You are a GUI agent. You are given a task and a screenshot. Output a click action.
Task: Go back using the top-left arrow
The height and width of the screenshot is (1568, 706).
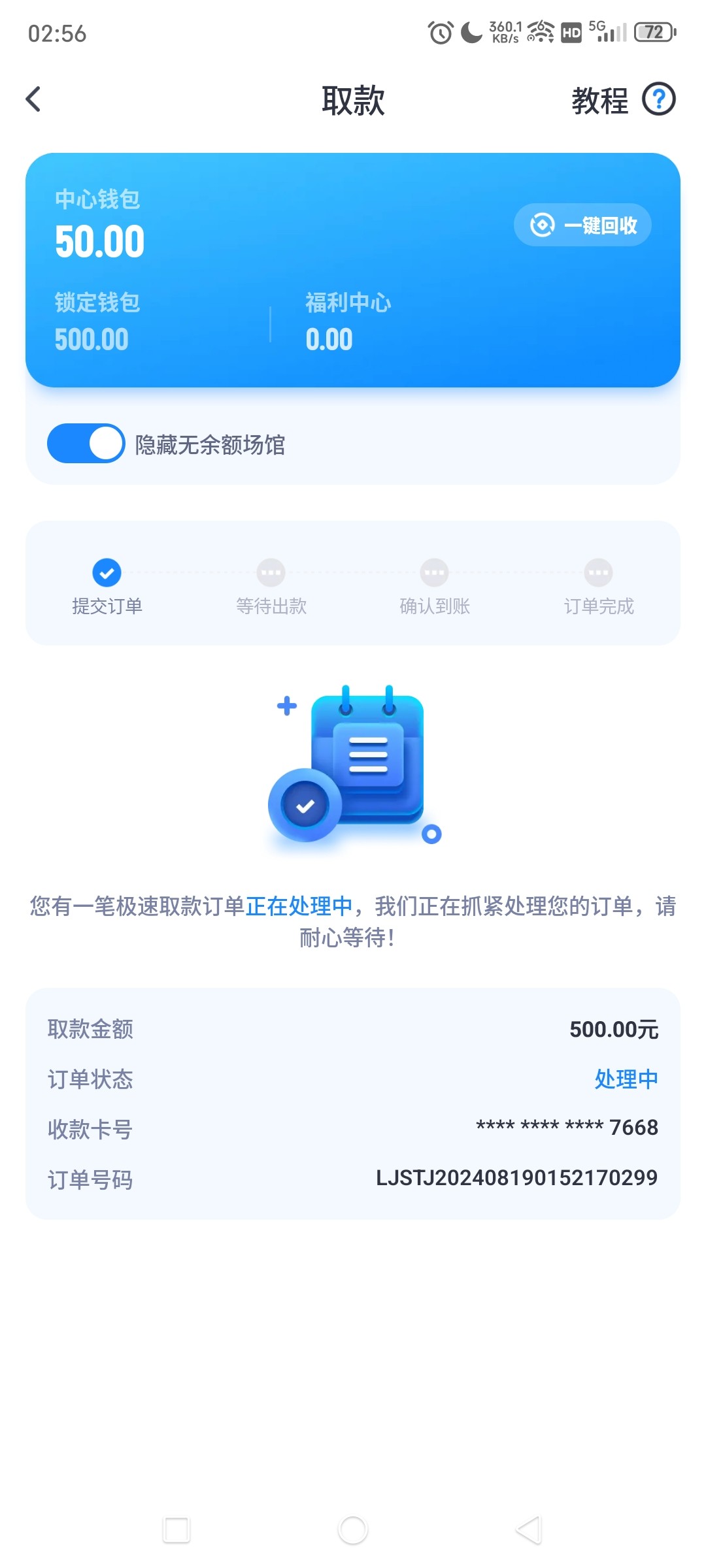34,100
